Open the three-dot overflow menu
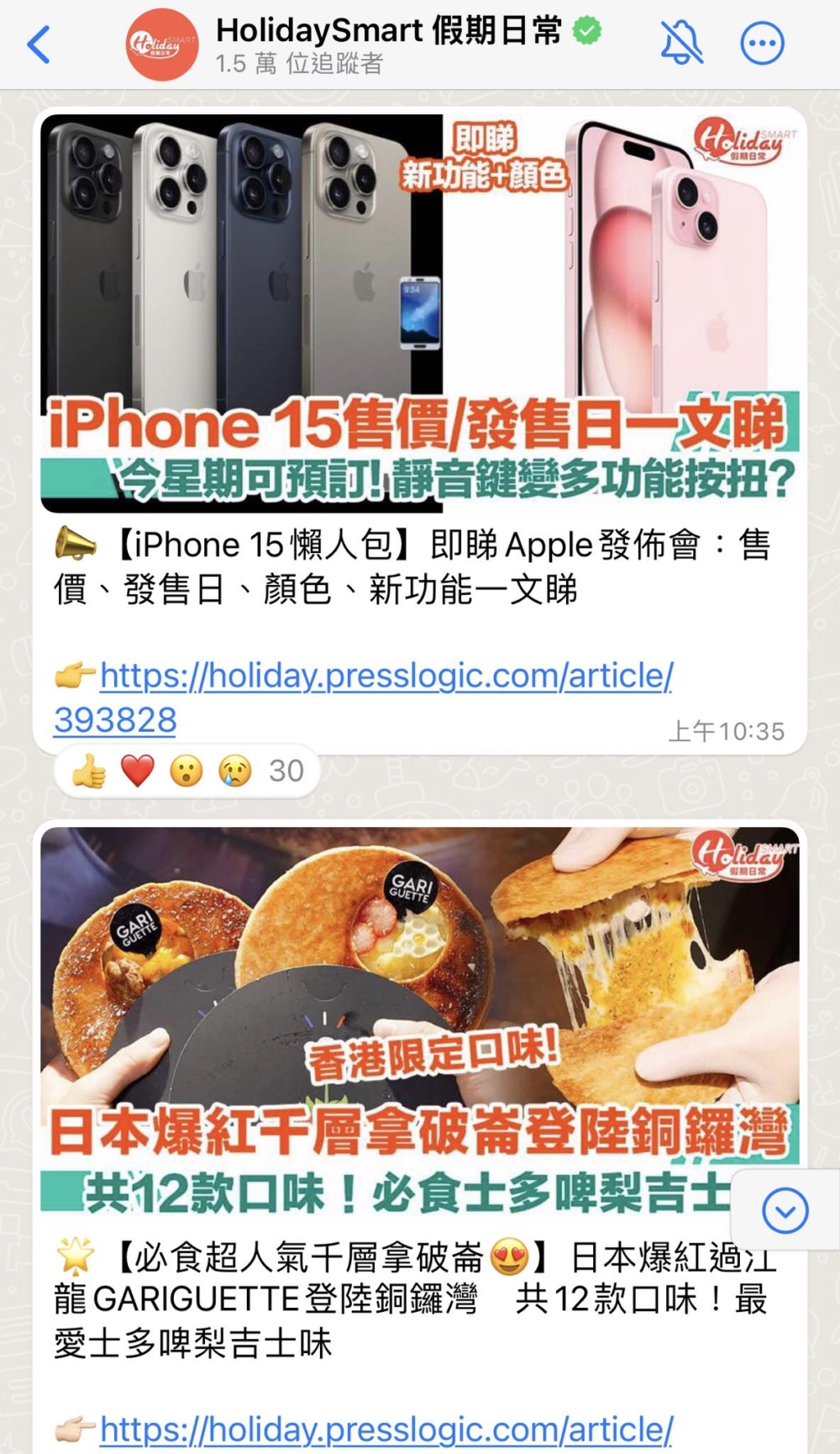 point(762,42)
